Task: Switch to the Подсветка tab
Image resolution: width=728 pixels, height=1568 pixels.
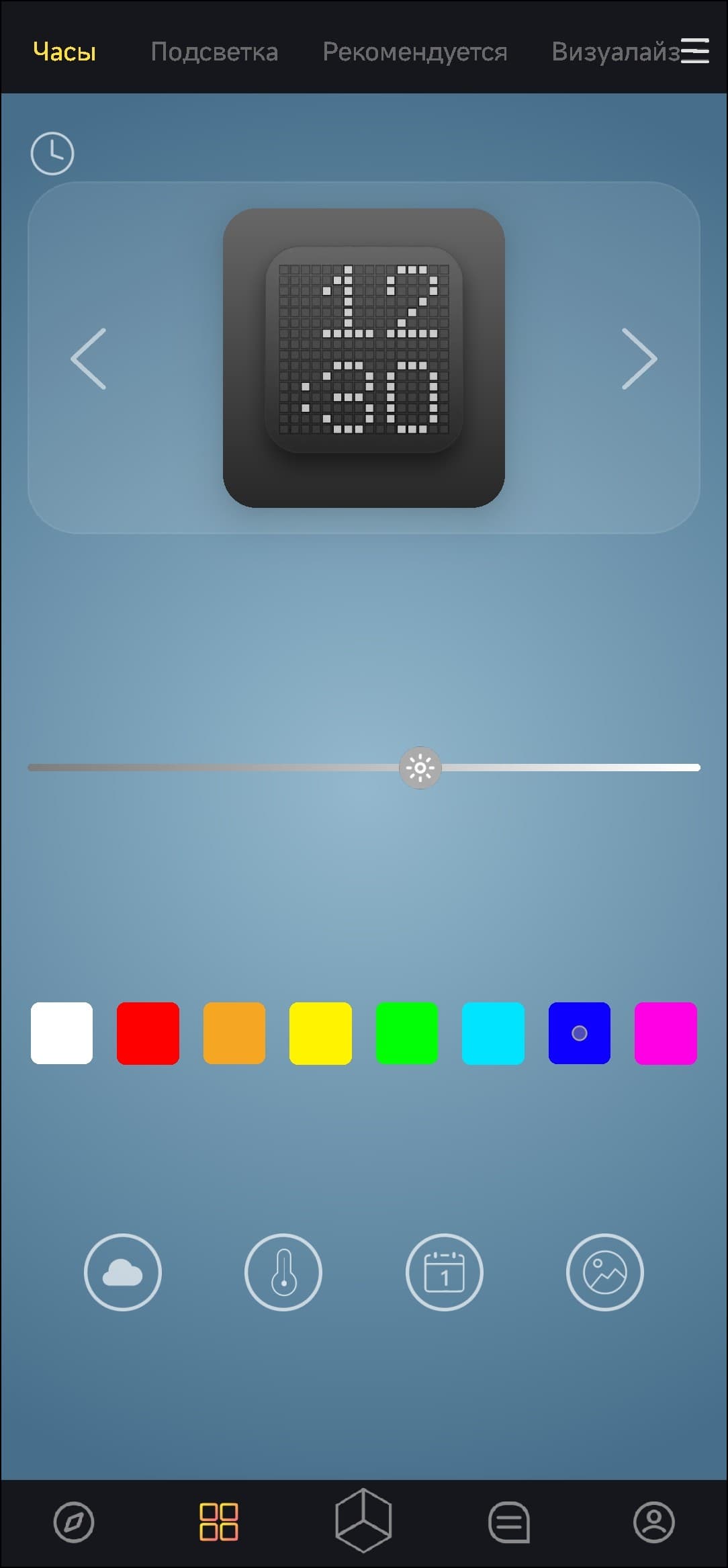Action: (214, 52)
